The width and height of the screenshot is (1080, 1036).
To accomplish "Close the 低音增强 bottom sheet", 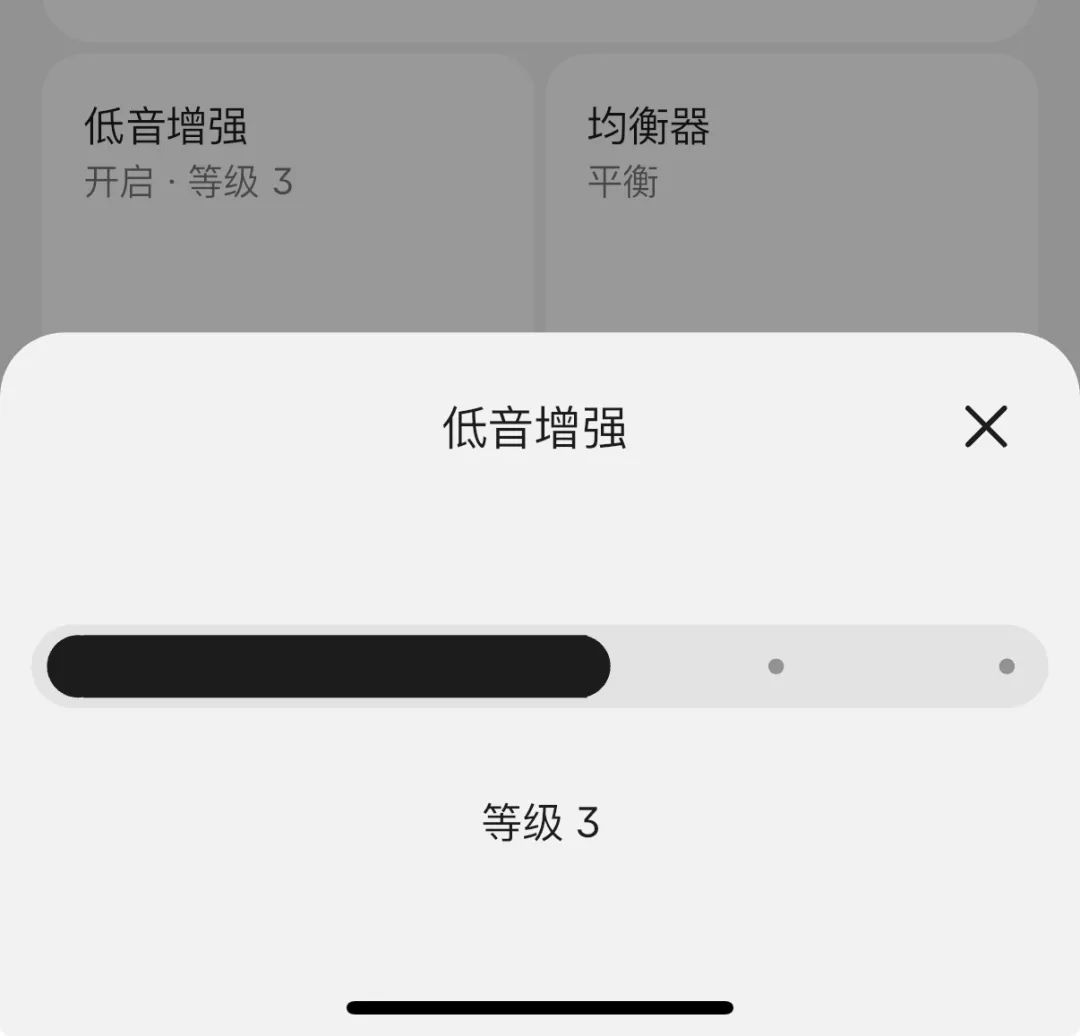I will tap(986, 426).
